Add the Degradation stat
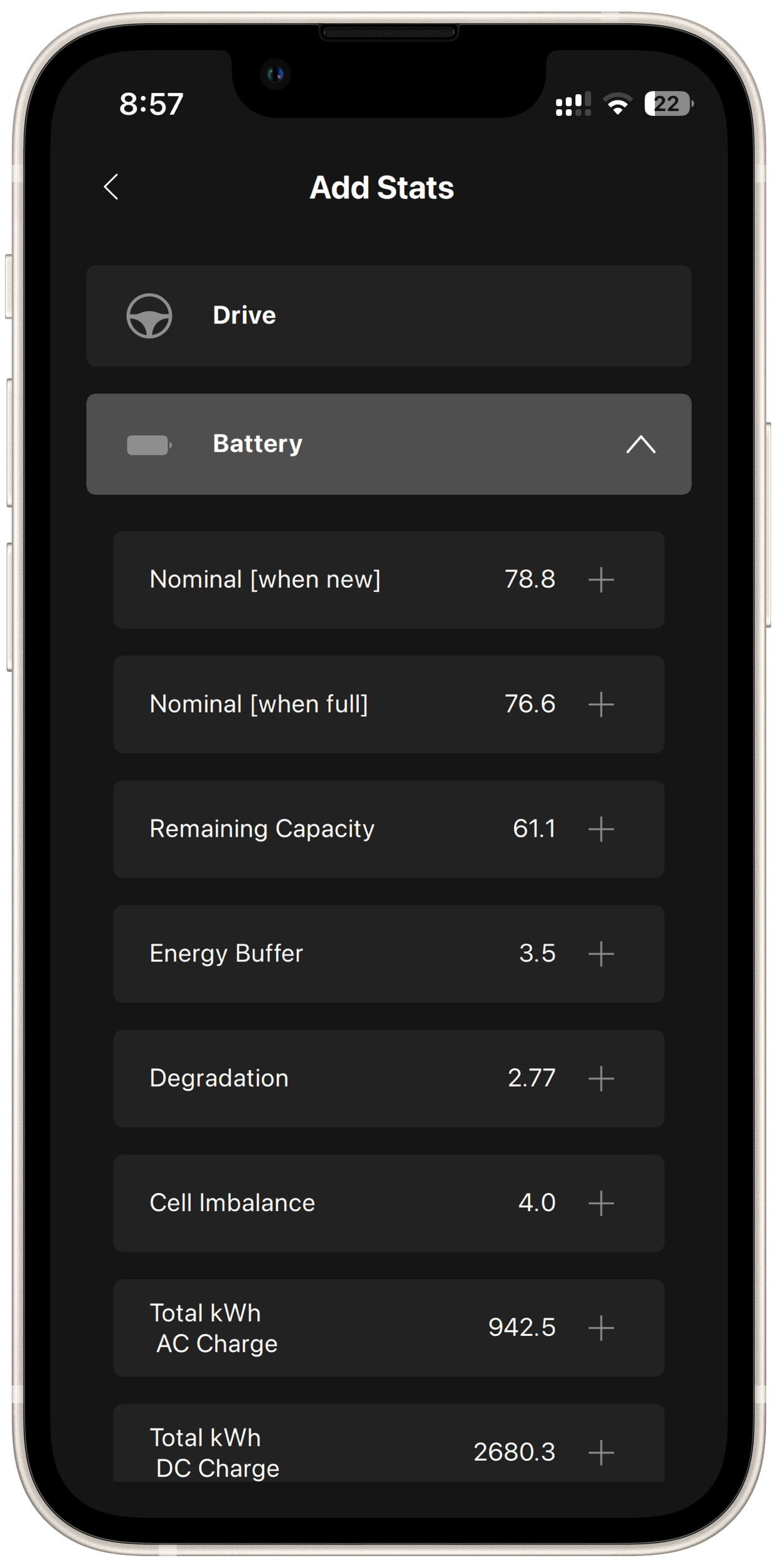 pos(600,1079)
